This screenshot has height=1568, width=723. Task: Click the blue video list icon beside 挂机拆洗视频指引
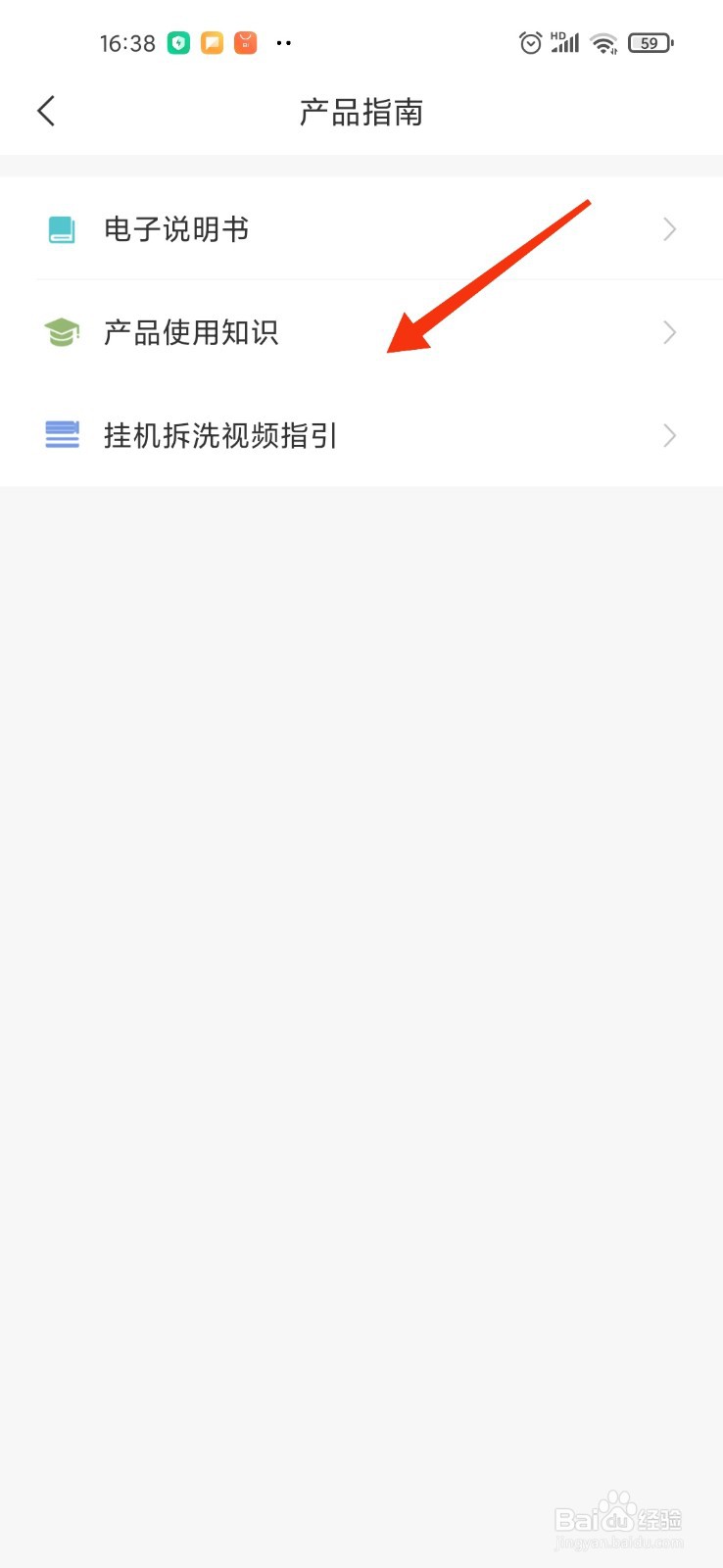[62, 435]
